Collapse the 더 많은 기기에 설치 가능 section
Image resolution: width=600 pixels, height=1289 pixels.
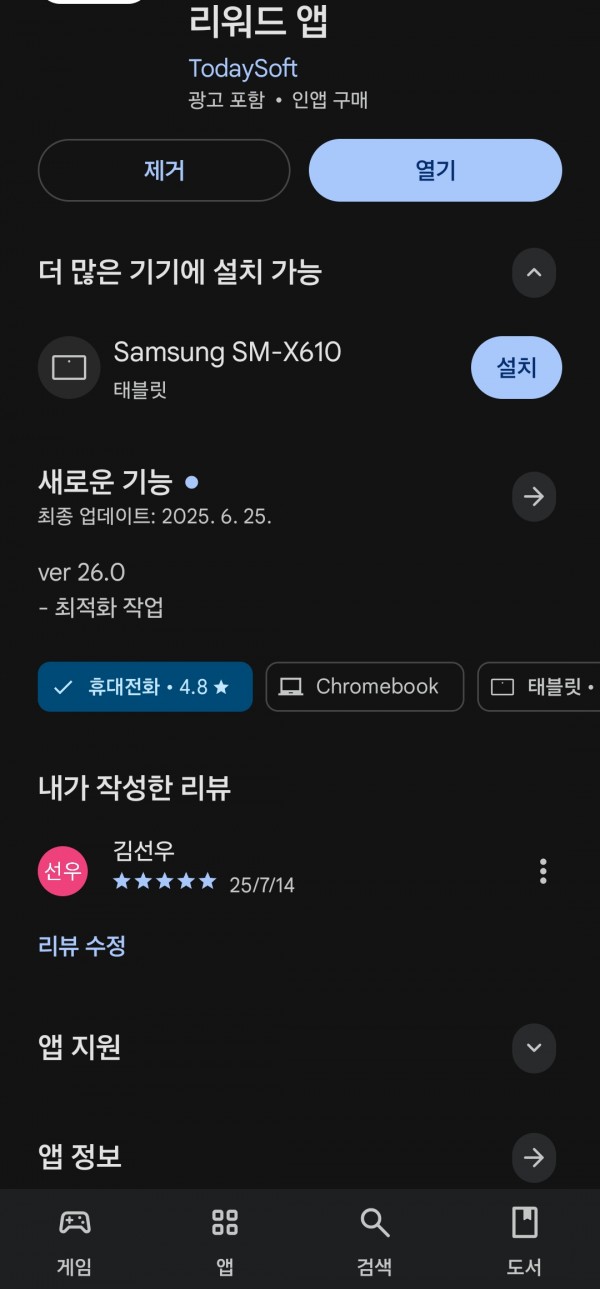point(534,272)
